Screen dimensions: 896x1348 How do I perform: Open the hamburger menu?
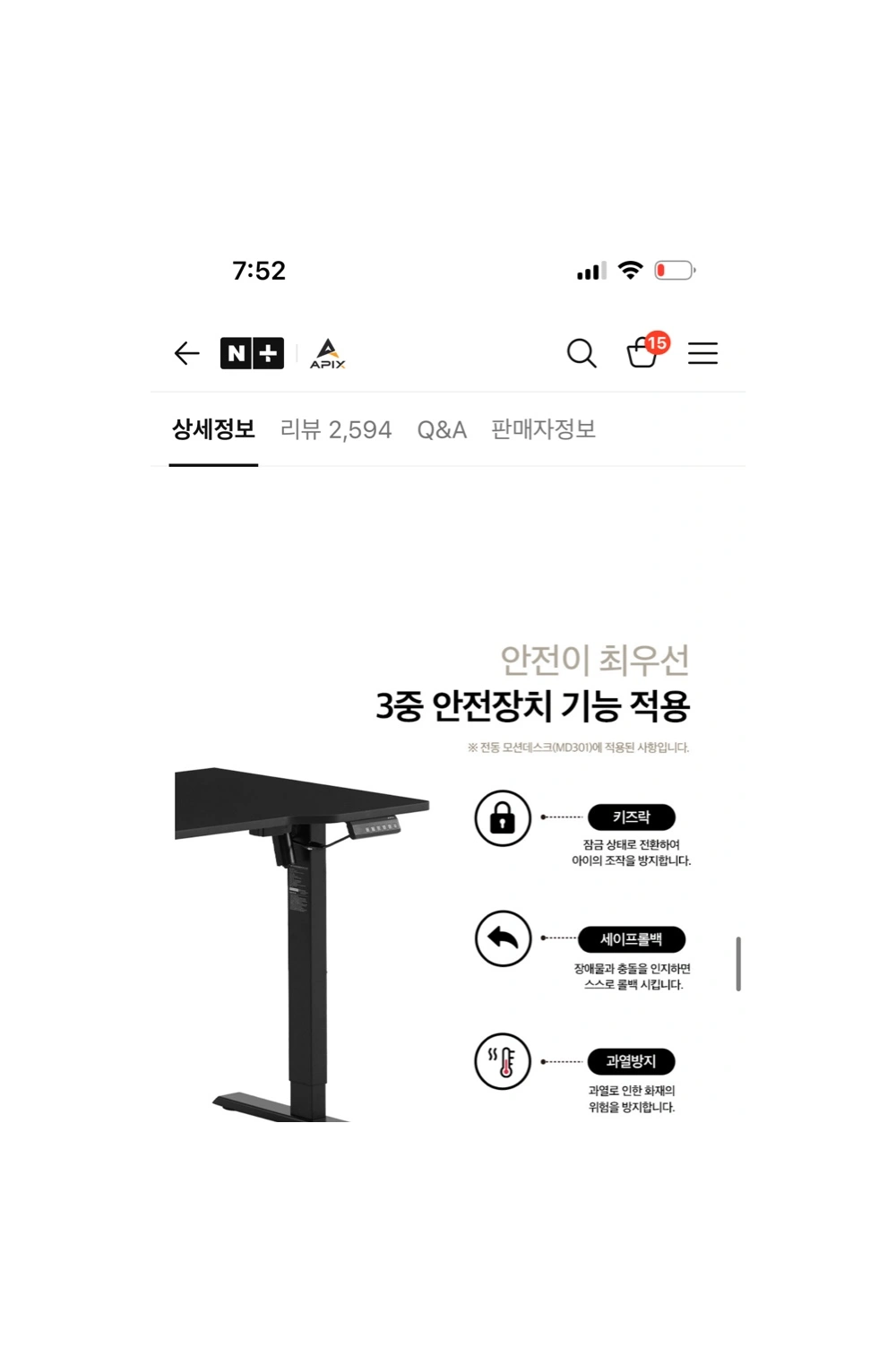tap(702, 353)
